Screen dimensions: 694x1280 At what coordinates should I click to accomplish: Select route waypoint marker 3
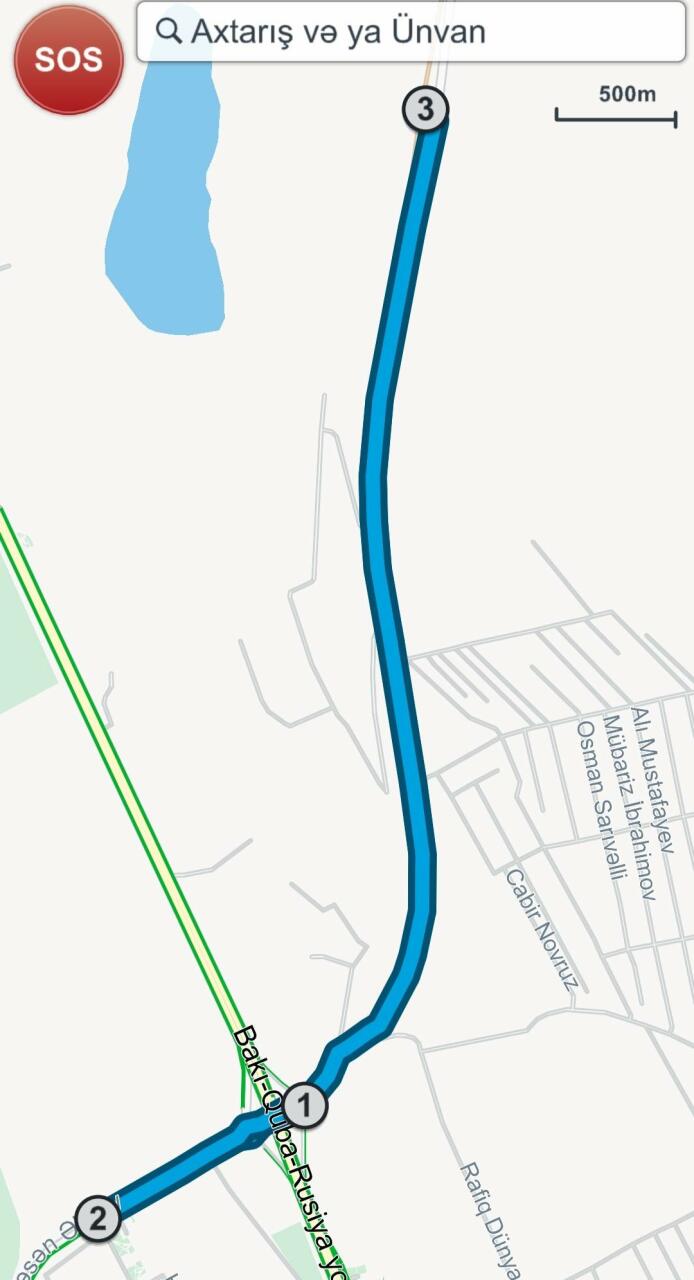click(425, 109)
